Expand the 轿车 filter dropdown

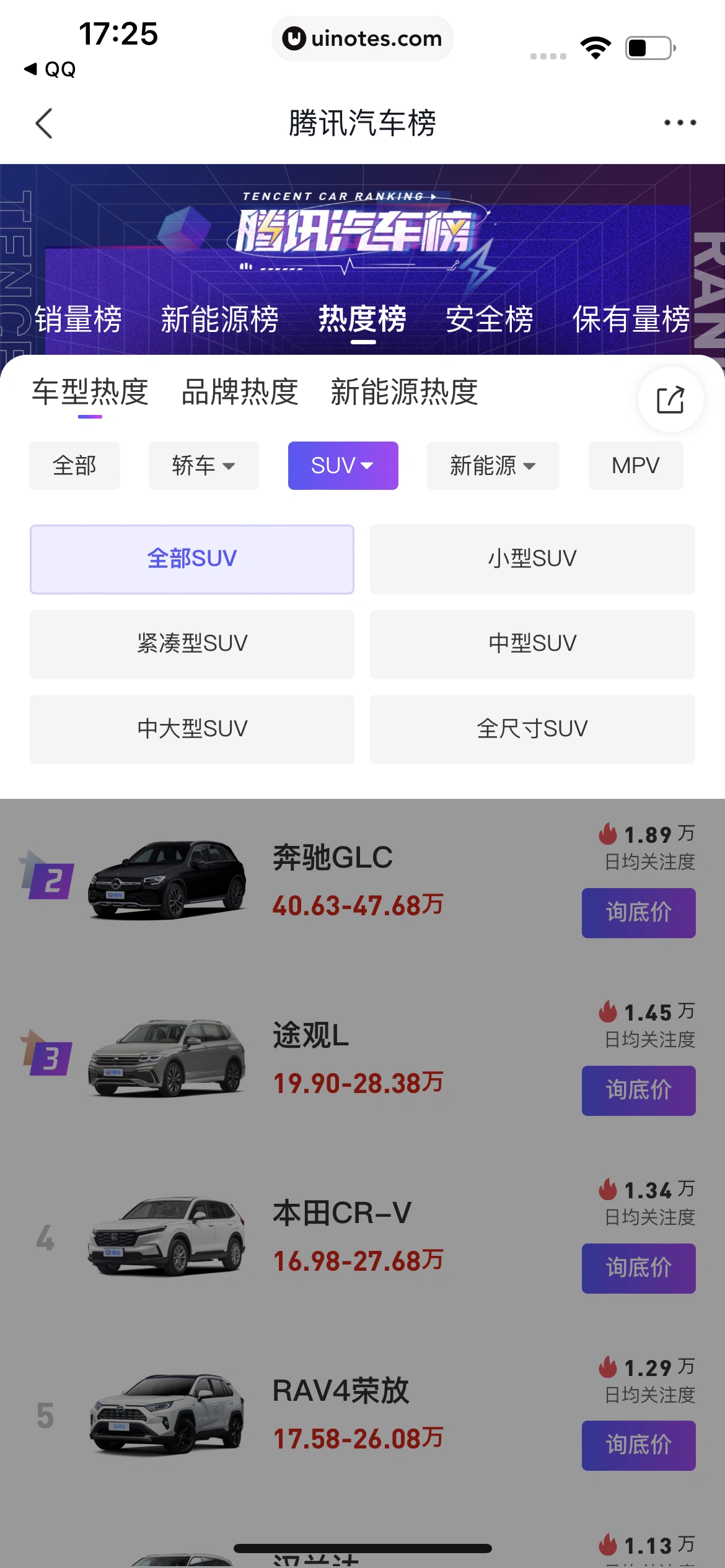[203, 465]
